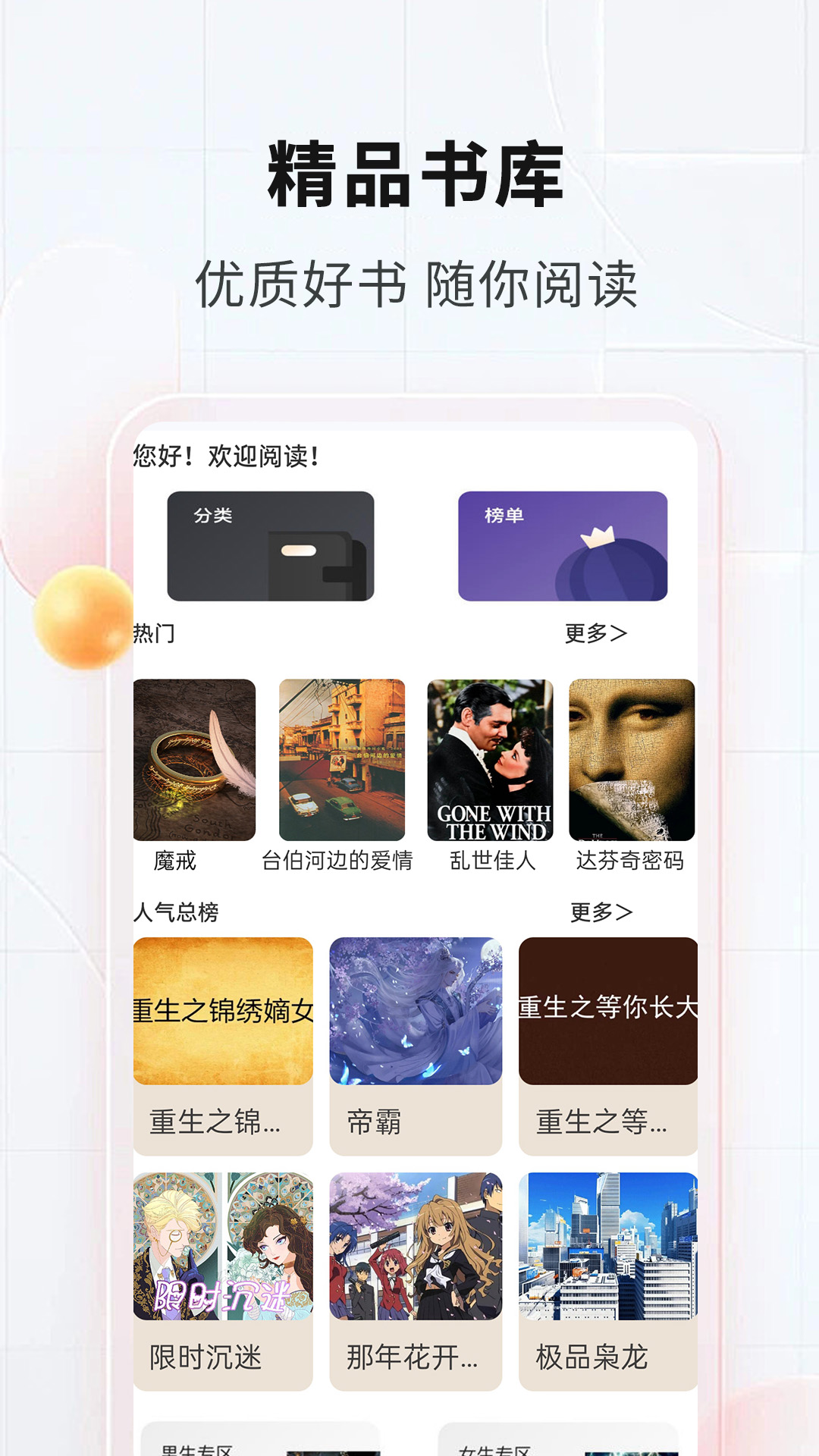This screenshot has height=1456, width=819.
Task: Open the 重生之锦绣嫡女 book cover
Action: 222,1012
